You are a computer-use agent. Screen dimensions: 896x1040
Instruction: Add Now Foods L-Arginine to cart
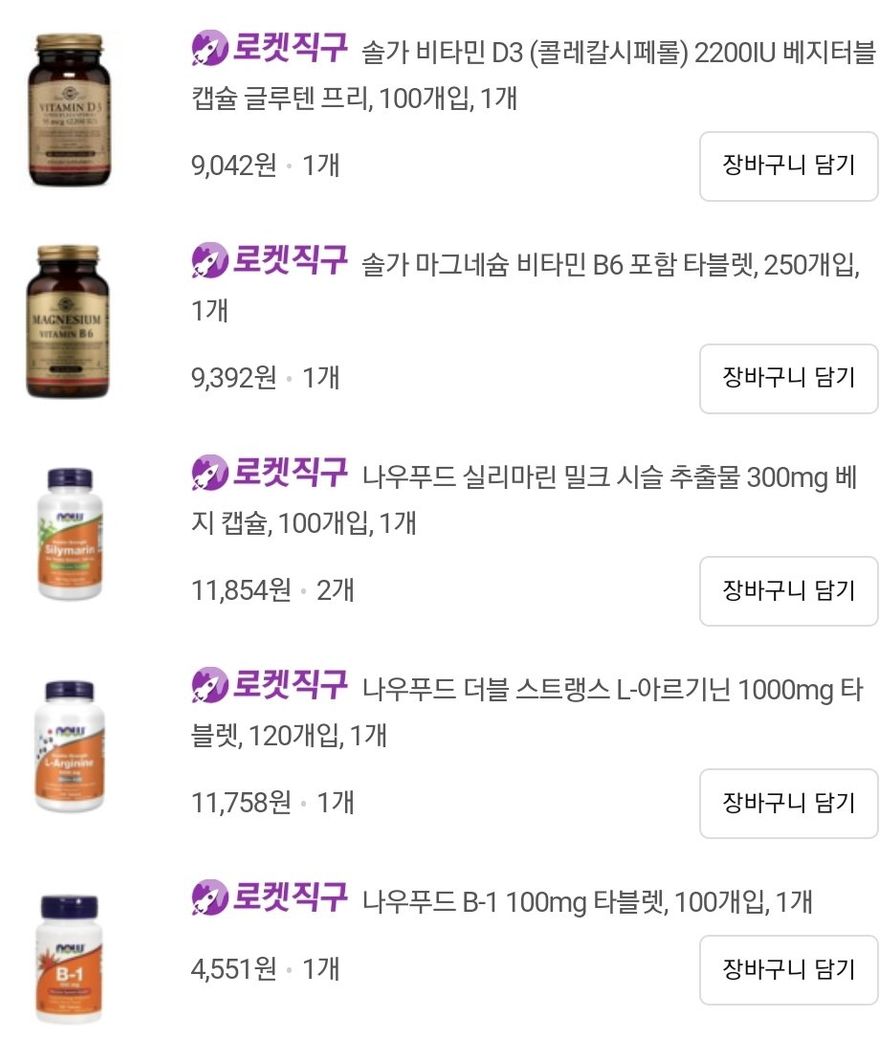788,803
